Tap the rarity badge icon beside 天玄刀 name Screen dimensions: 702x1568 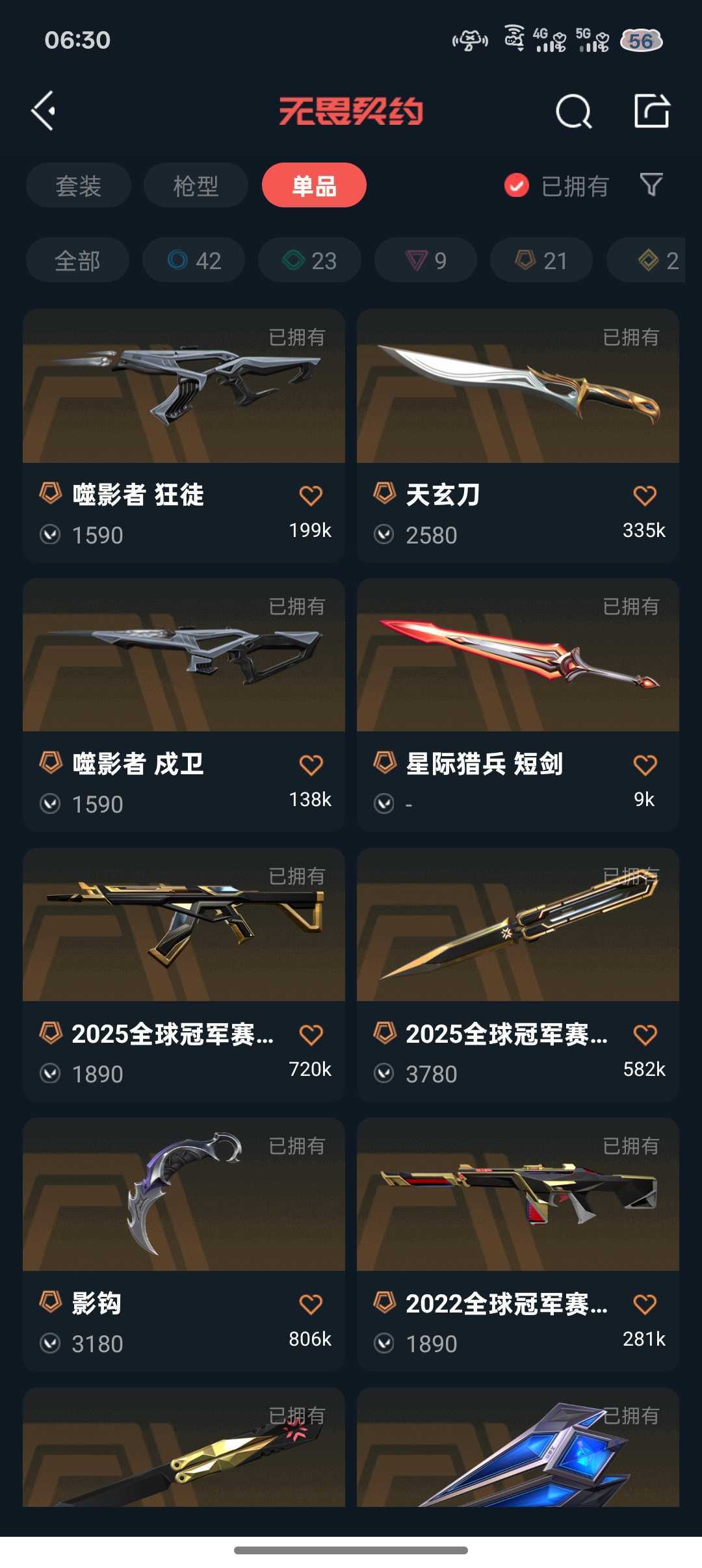(384, 494)
